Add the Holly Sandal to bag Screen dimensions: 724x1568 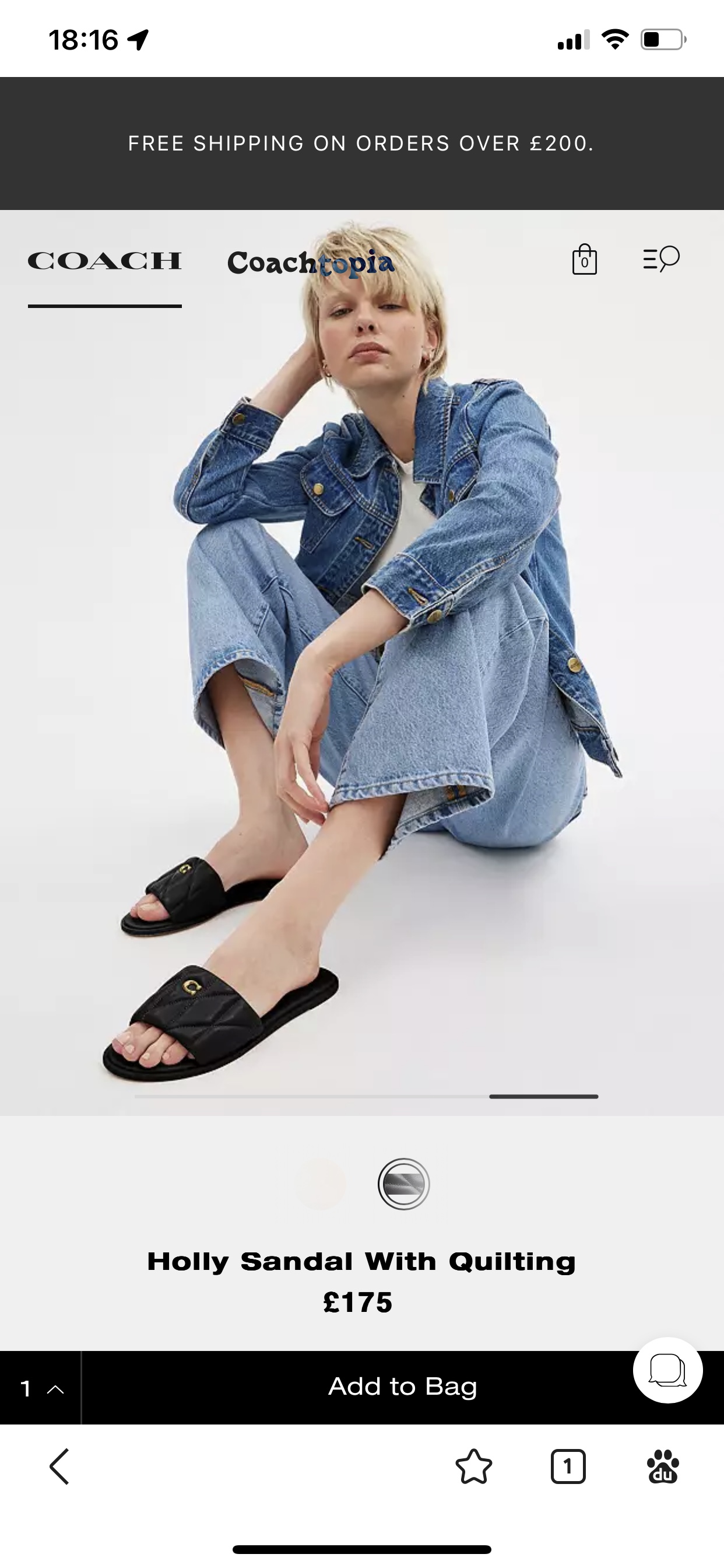click(402, 1387)
